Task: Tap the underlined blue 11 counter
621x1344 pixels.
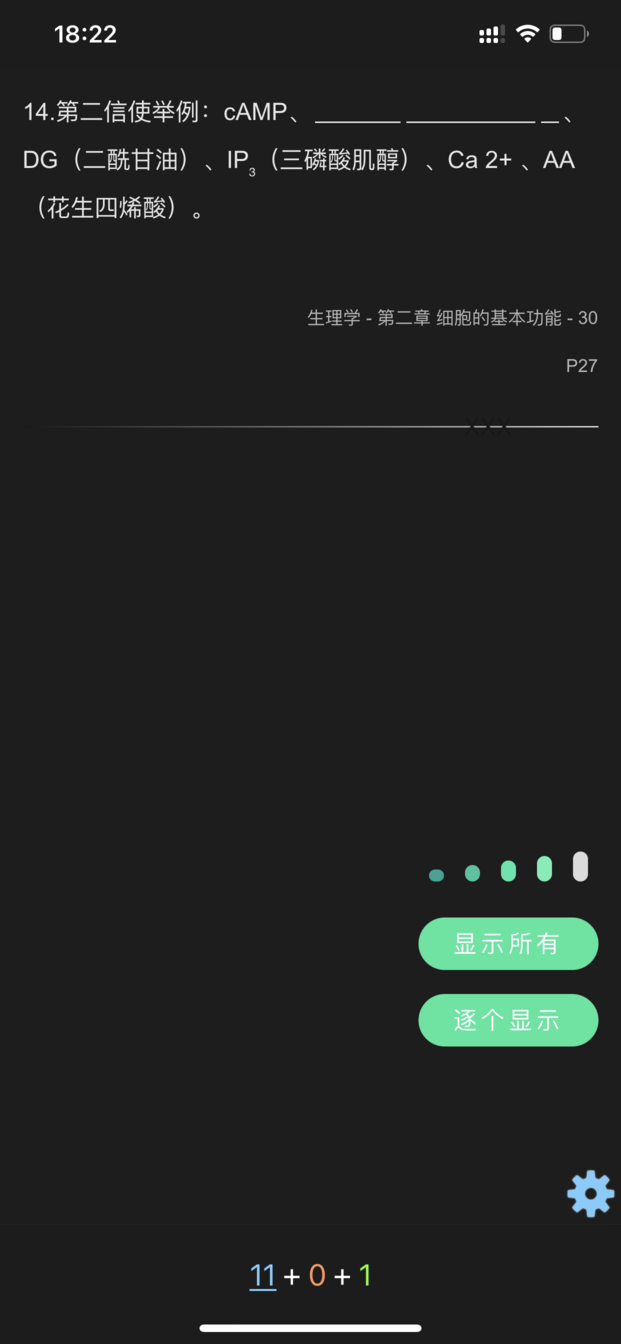Action: pyautogui.click(x=263, y=1276)
